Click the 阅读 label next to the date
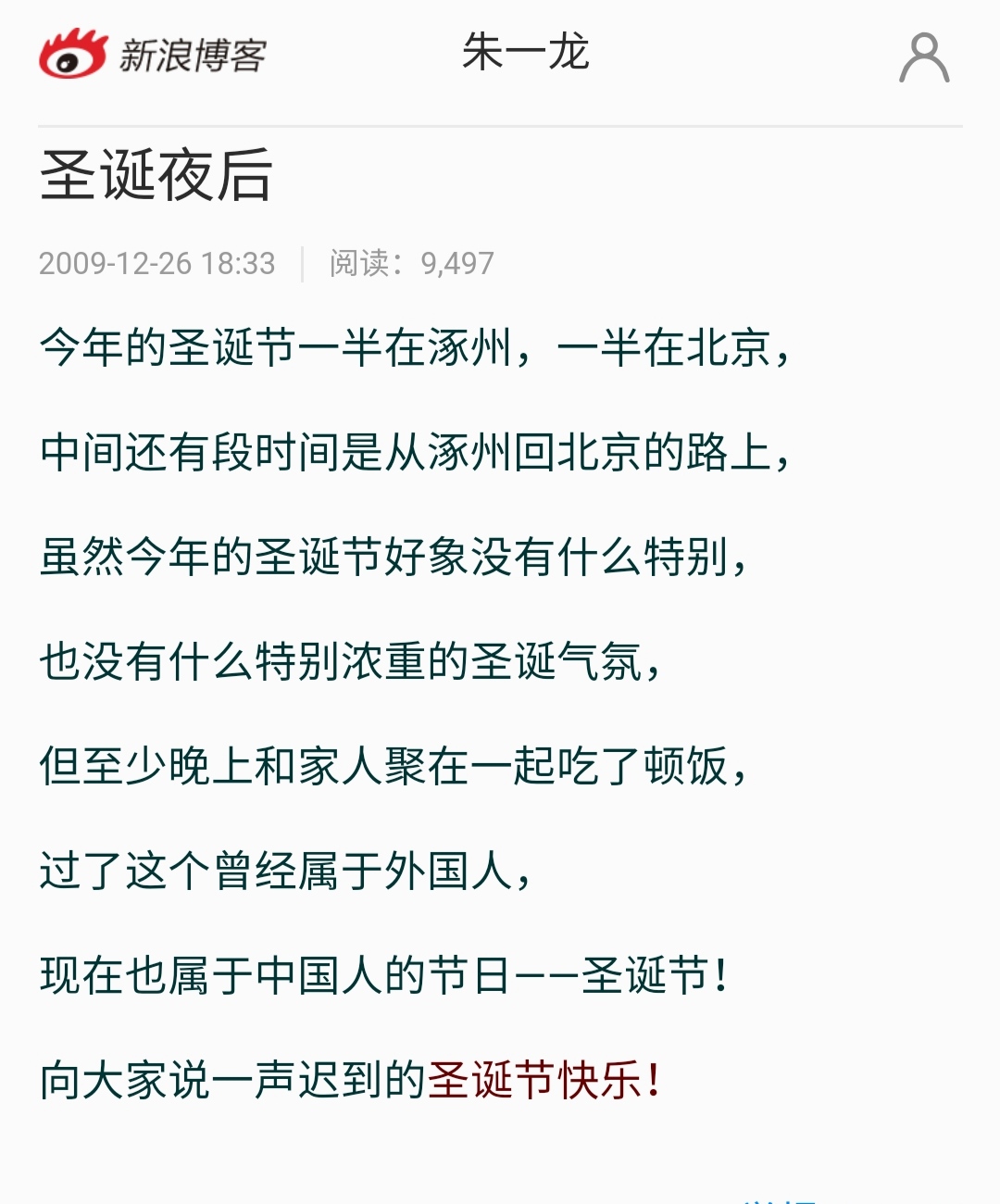This screenshot has width=1000, height=1204. (x=363, y=264)
